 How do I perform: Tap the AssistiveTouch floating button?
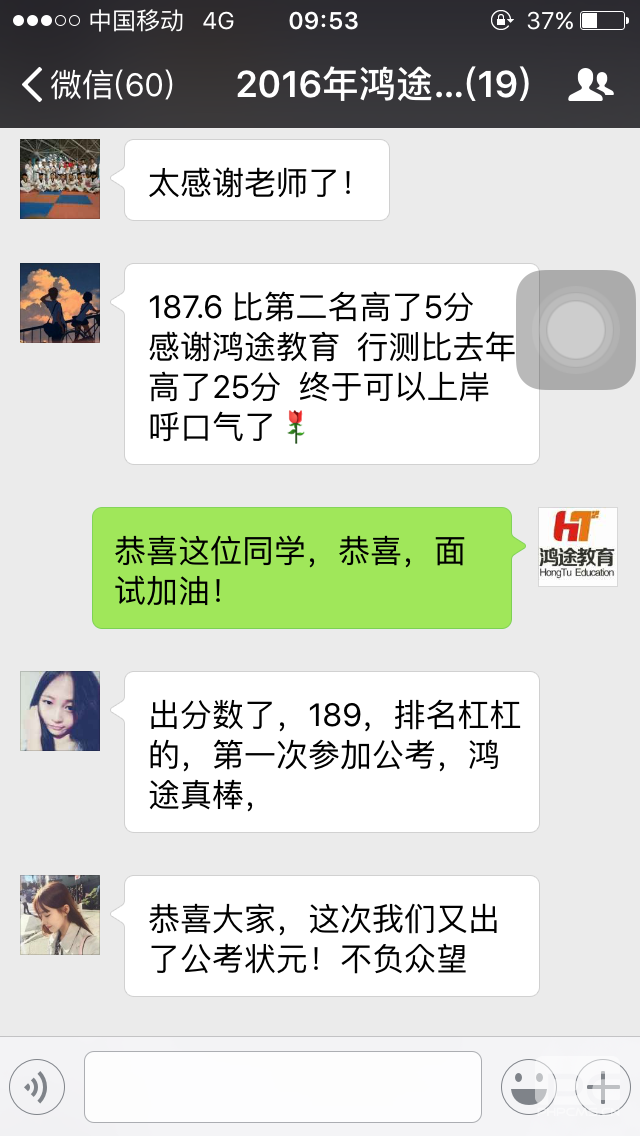click(576, 329)
